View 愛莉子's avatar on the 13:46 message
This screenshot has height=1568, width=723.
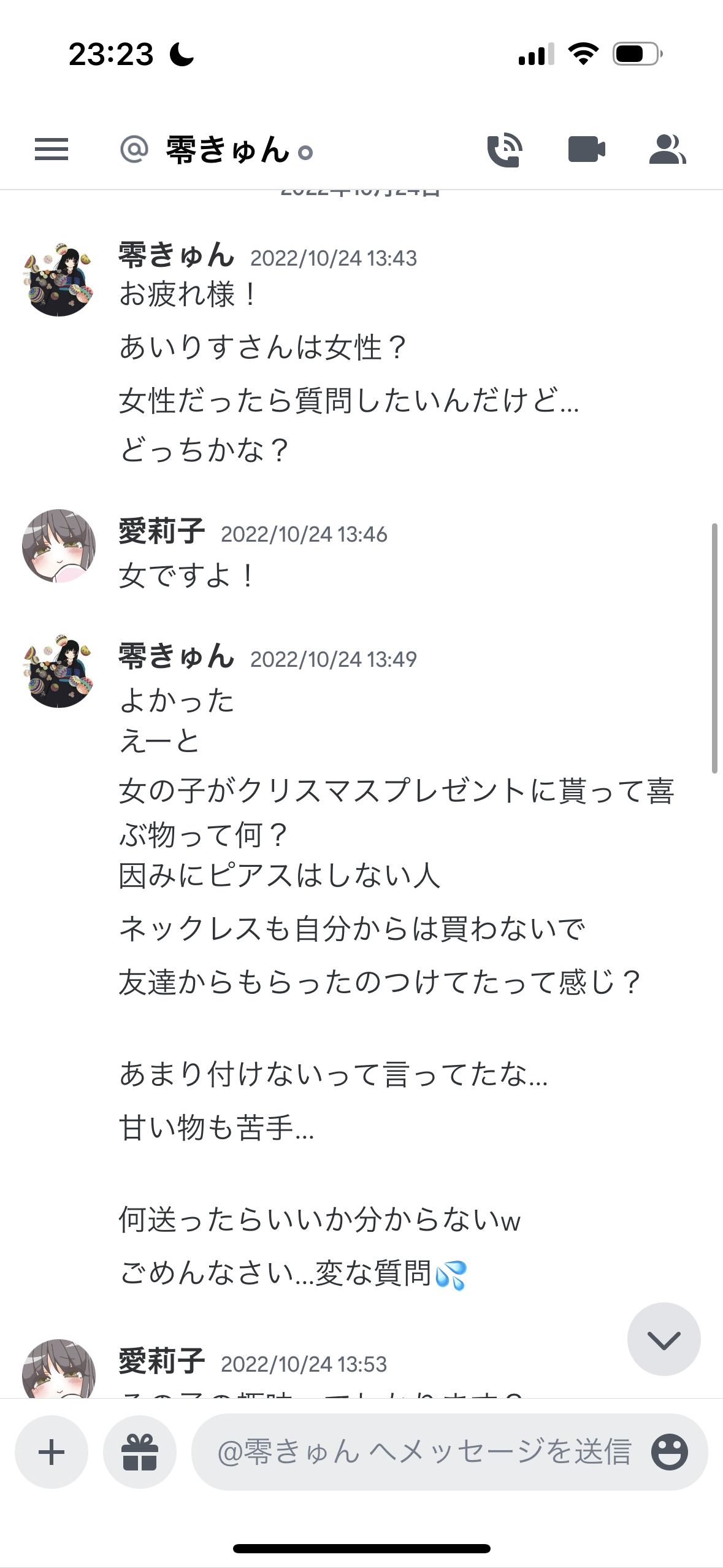tap(59, 545)
